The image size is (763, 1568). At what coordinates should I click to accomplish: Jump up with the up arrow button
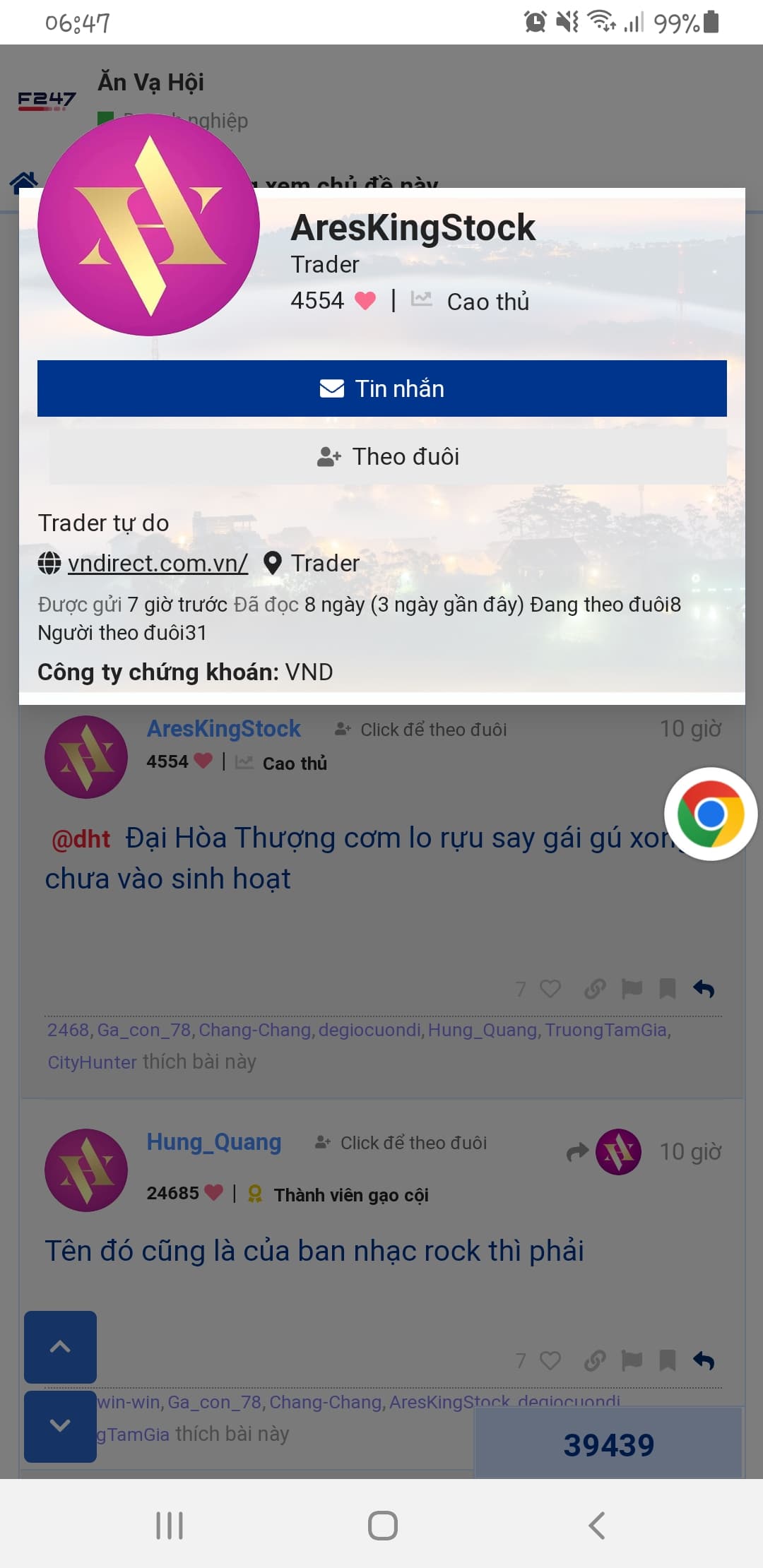click(x=60, y=1347)
